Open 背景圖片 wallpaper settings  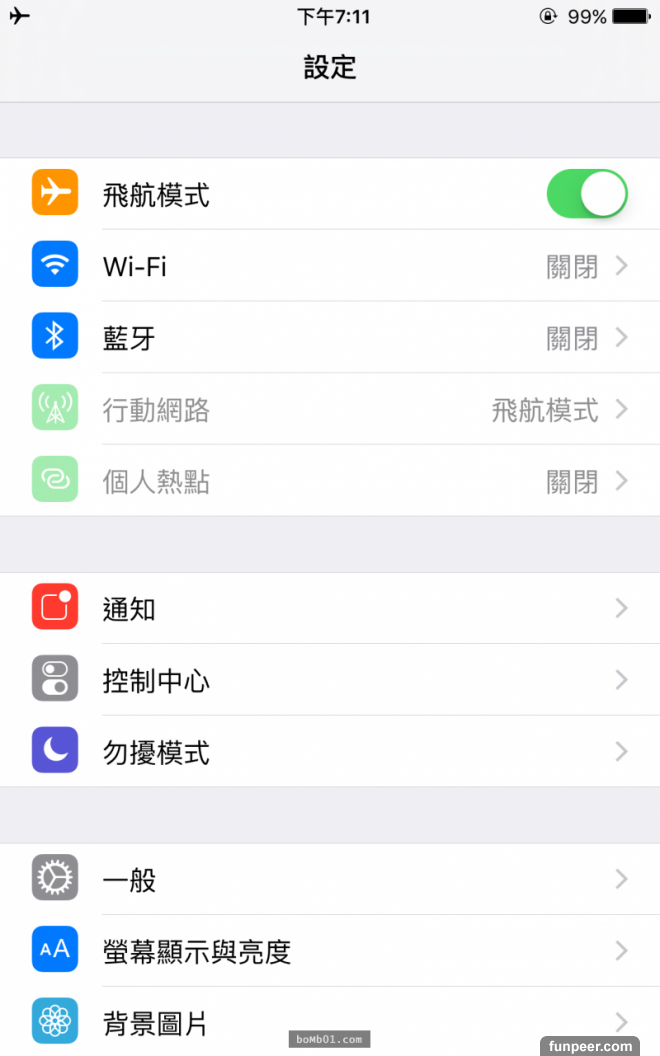tap(330, 1022)
